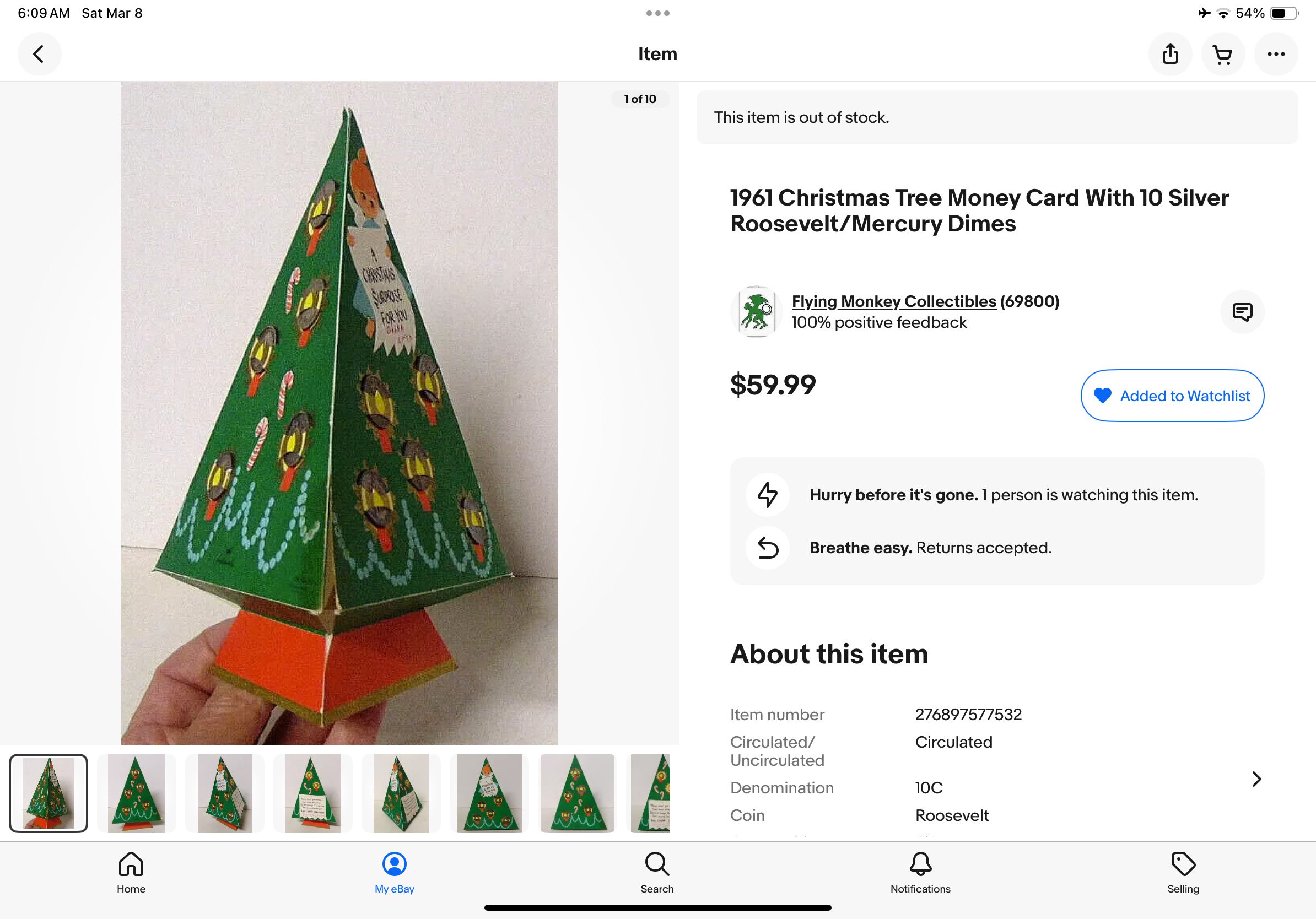Share this eBay listing

point(1170,55)
